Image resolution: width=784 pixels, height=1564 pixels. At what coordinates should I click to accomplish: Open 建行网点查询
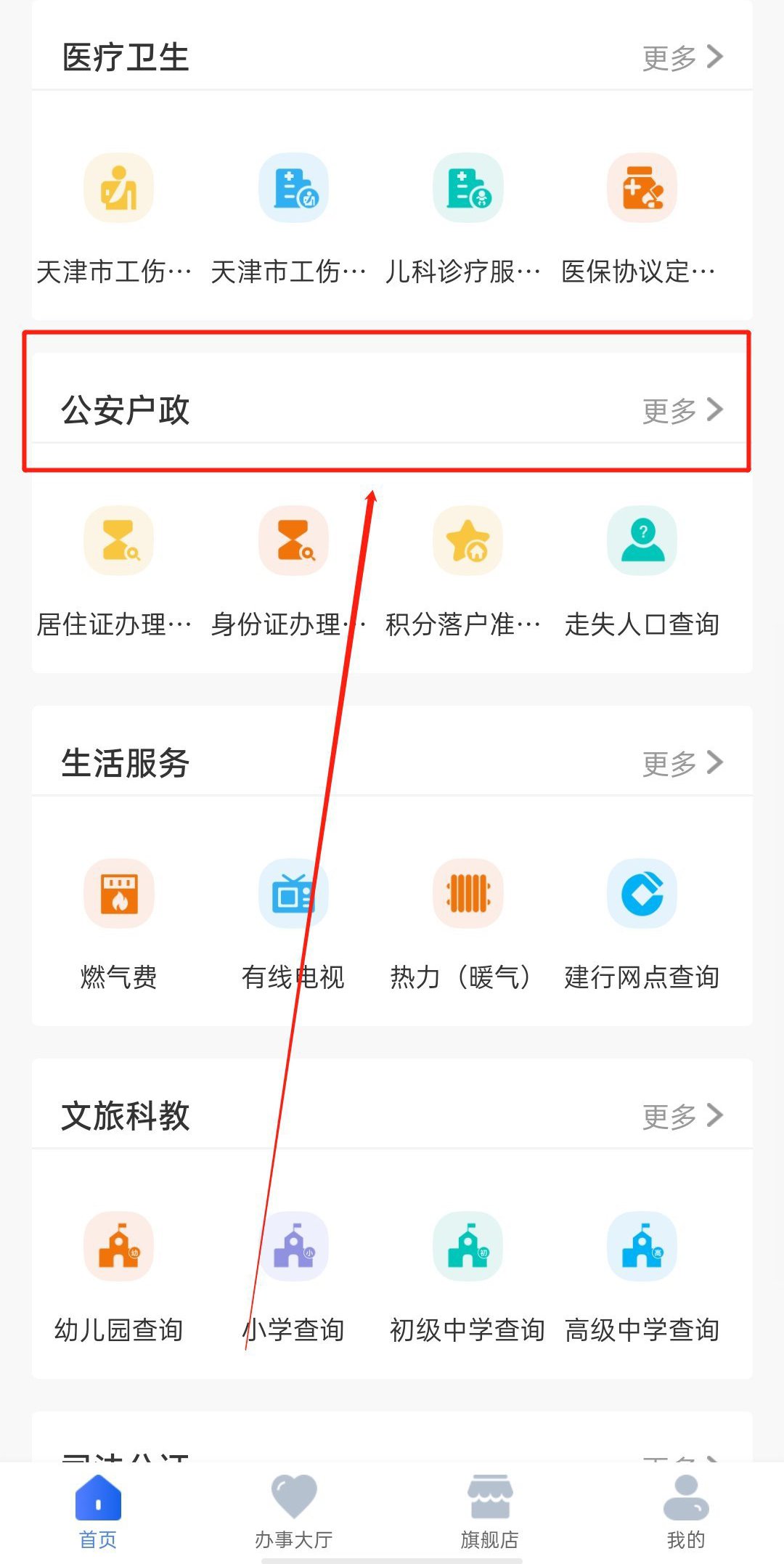point(642,924)
